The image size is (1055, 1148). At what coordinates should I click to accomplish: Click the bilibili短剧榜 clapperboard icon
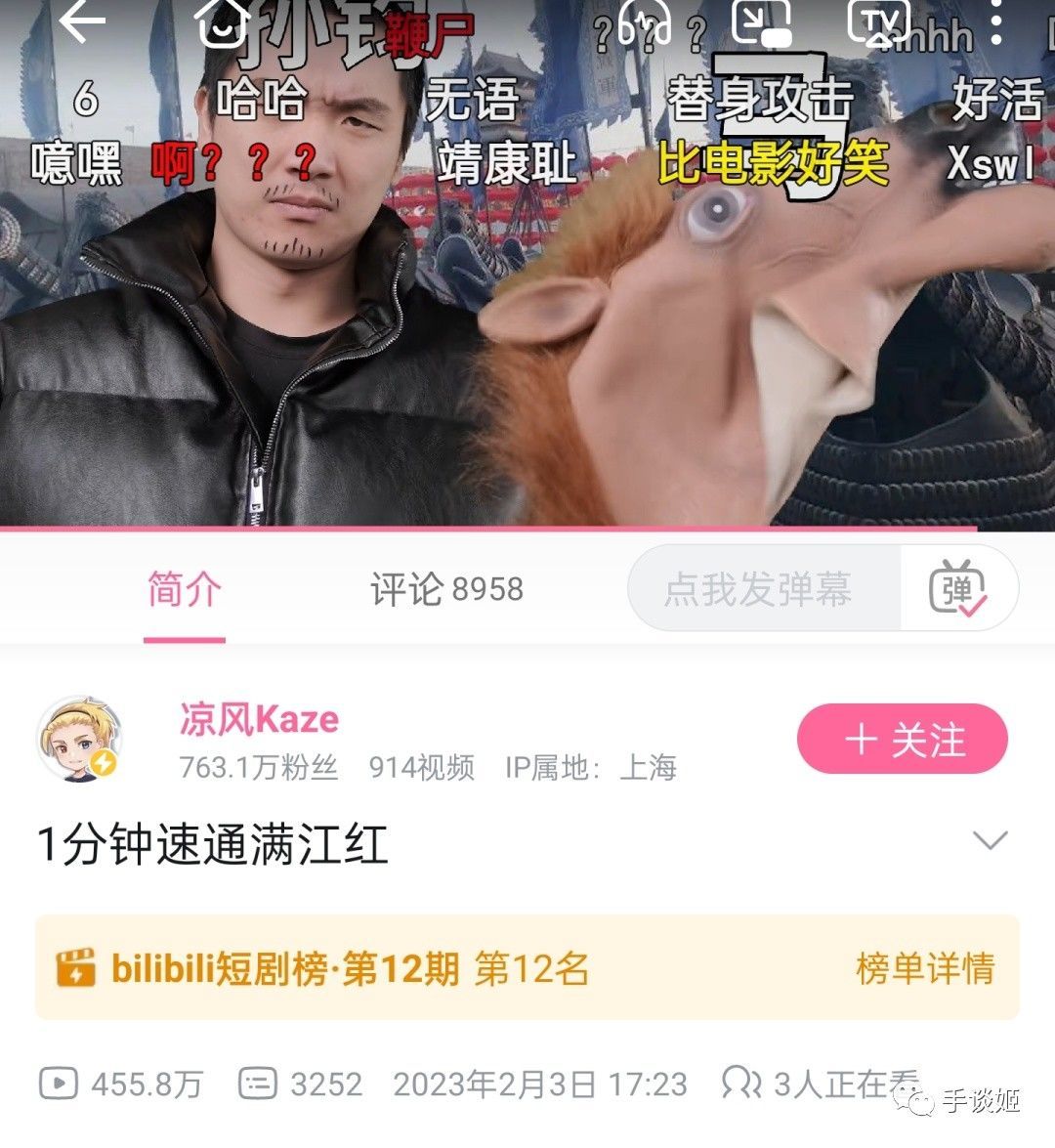pyautogui.click(x=78, y=965)
